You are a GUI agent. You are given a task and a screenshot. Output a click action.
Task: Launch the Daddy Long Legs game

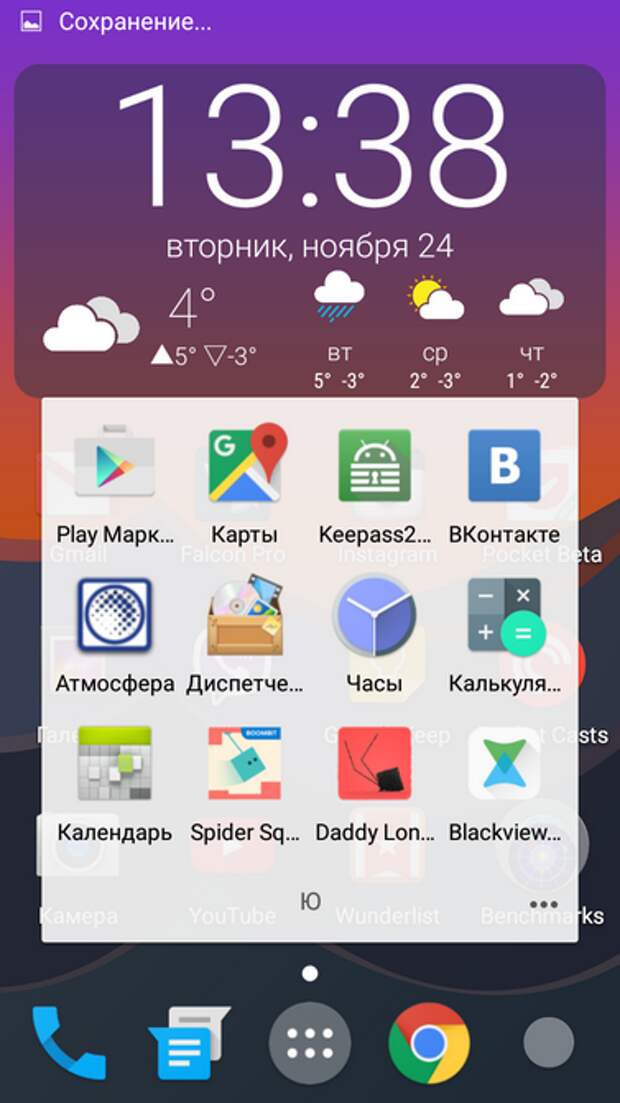tap(375, 763)
